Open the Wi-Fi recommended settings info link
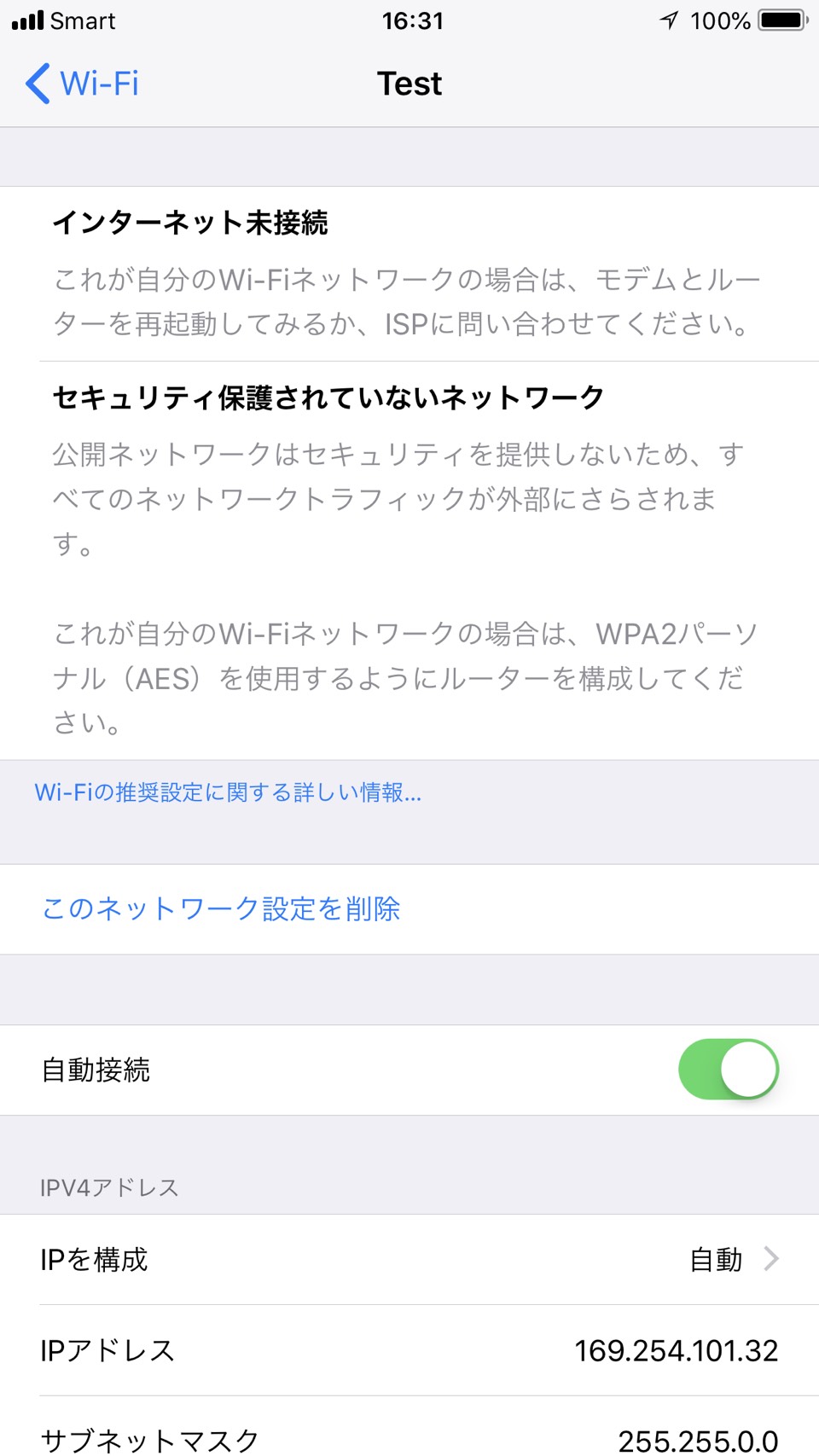Image resolution: width=819 pixels, height=1456 pixels. click(x=227, y=793)
